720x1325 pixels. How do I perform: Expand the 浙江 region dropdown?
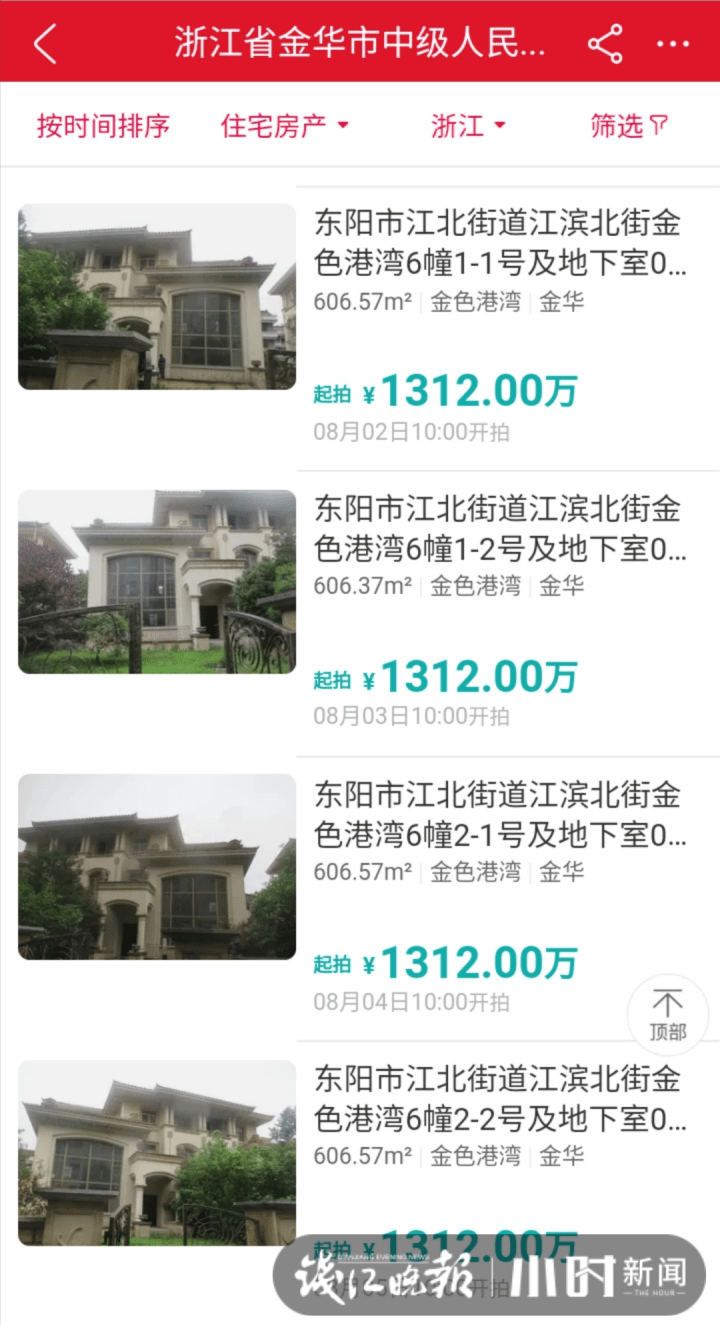click(468, 126)
